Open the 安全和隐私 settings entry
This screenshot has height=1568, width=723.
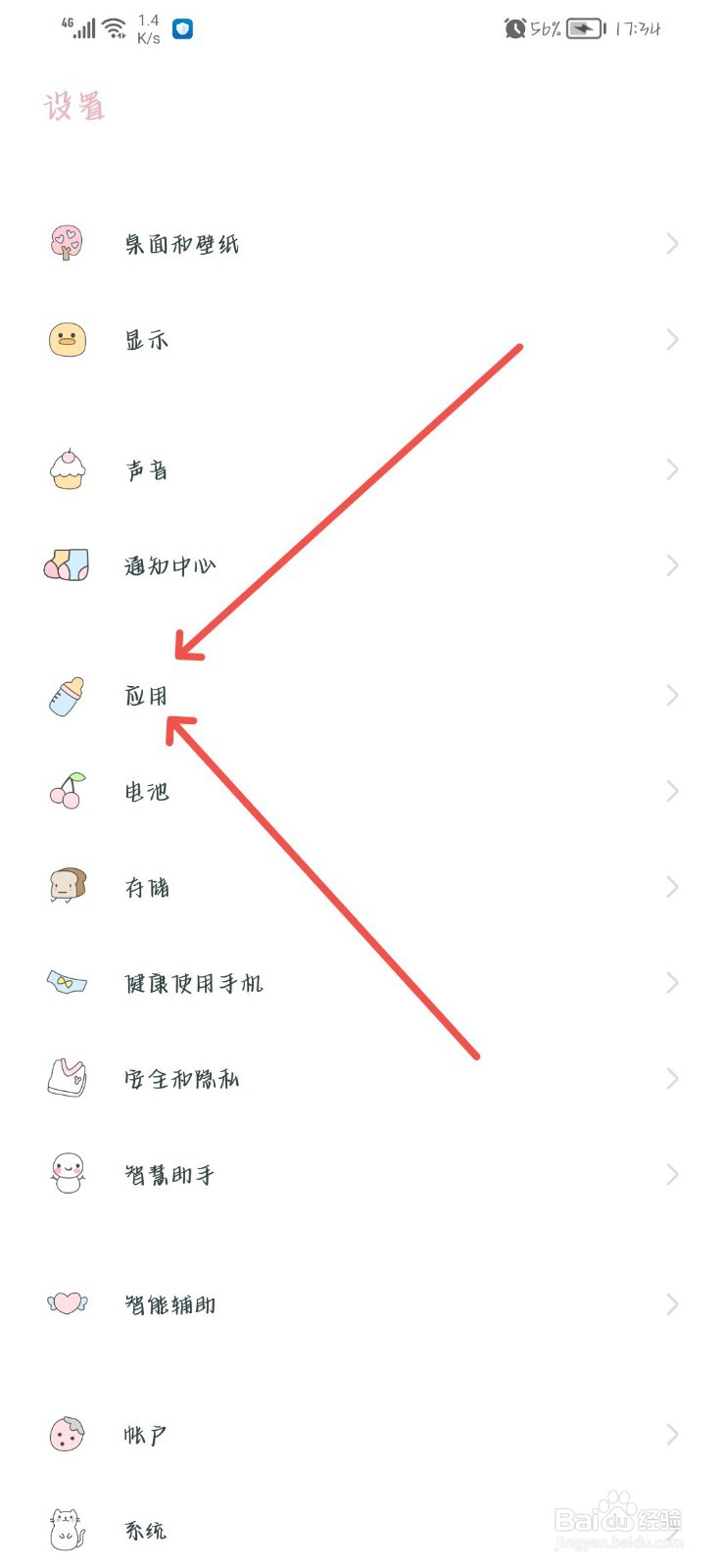coord(181,1077)
